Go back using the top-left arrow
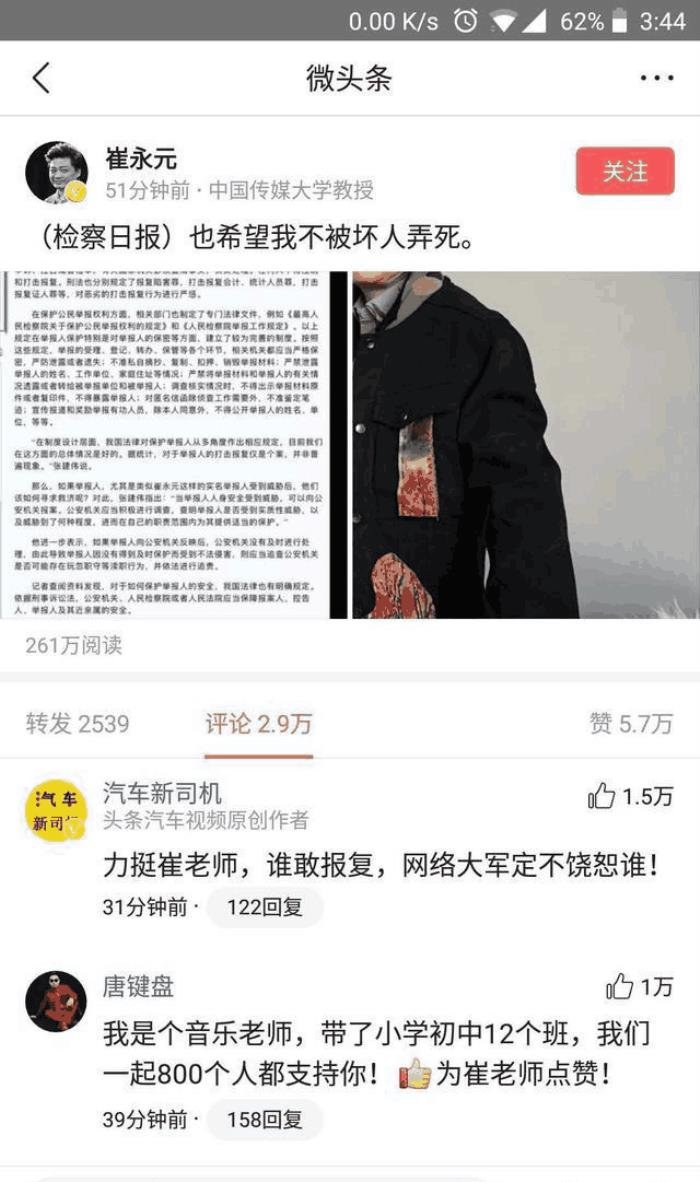 (40, 78)
